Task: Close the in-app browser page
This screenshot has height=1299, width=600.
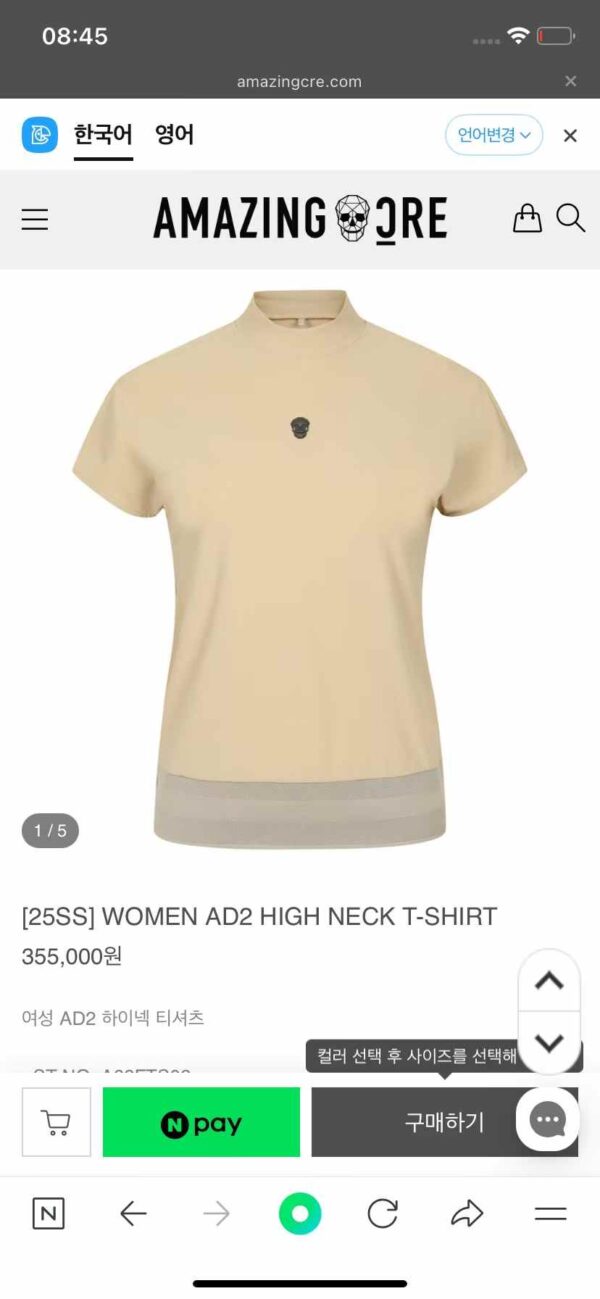Action: [570, 81]
